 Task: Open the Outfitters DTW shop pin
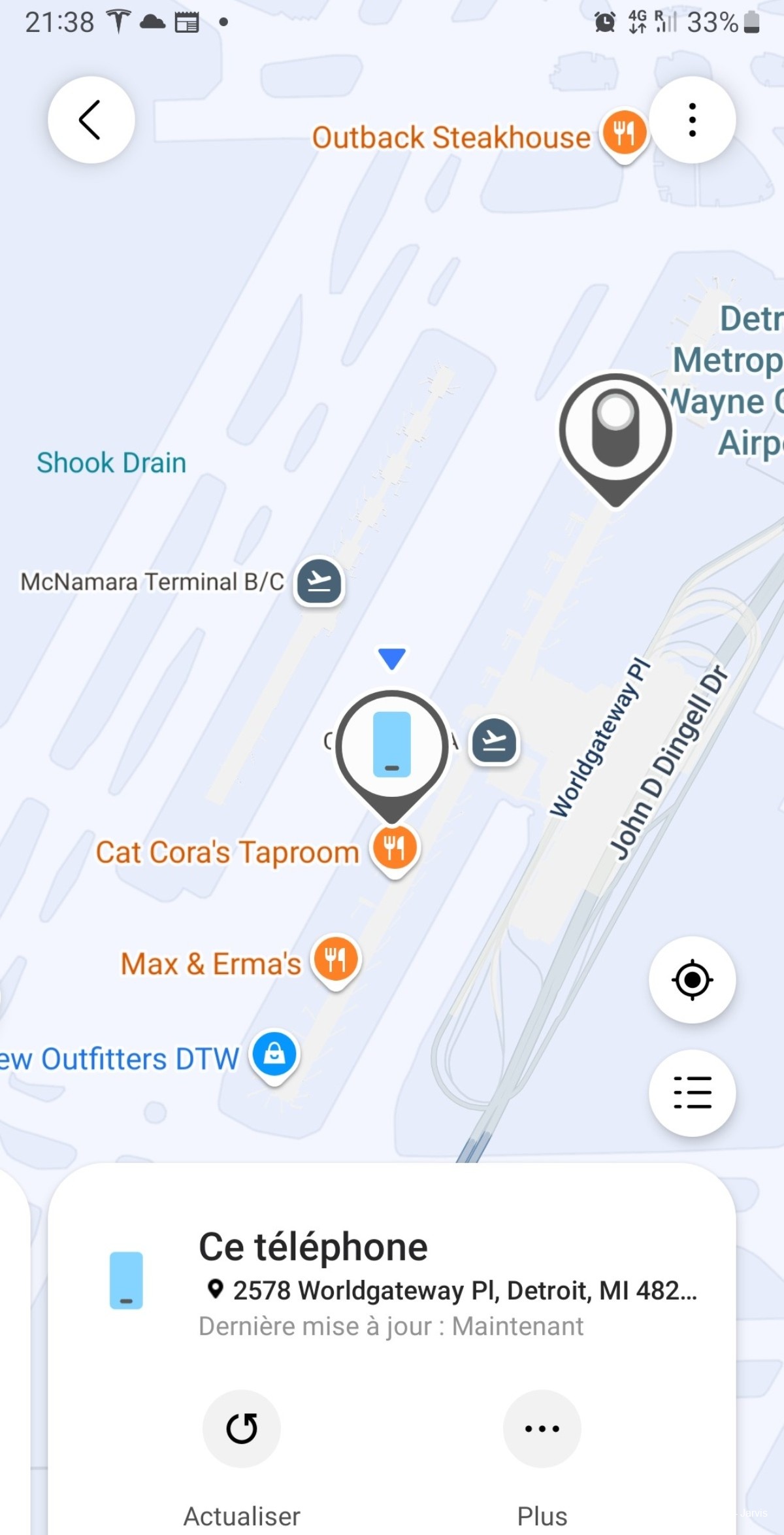pyautogui.click(x=274, y=1054)
